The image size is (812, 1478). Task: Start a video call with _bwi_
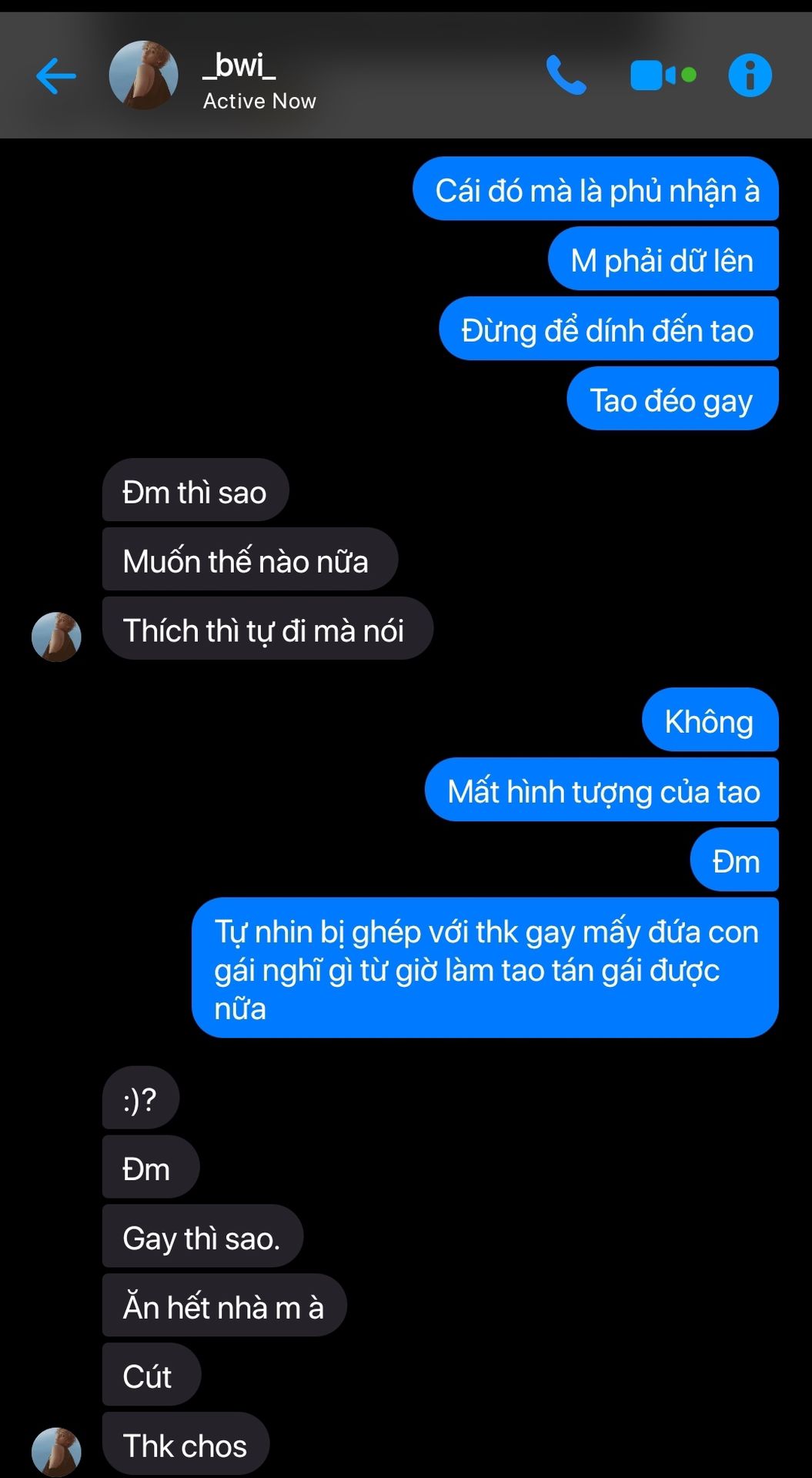663,75
